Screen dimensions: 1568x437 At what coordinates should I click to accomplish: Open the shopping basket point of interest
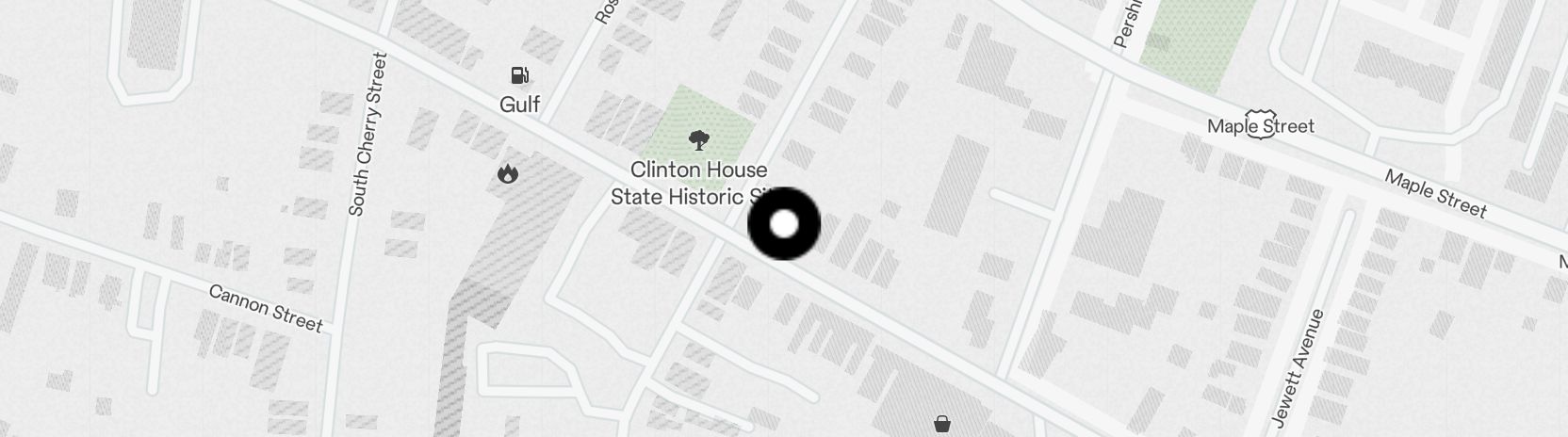tap(941, 424)
